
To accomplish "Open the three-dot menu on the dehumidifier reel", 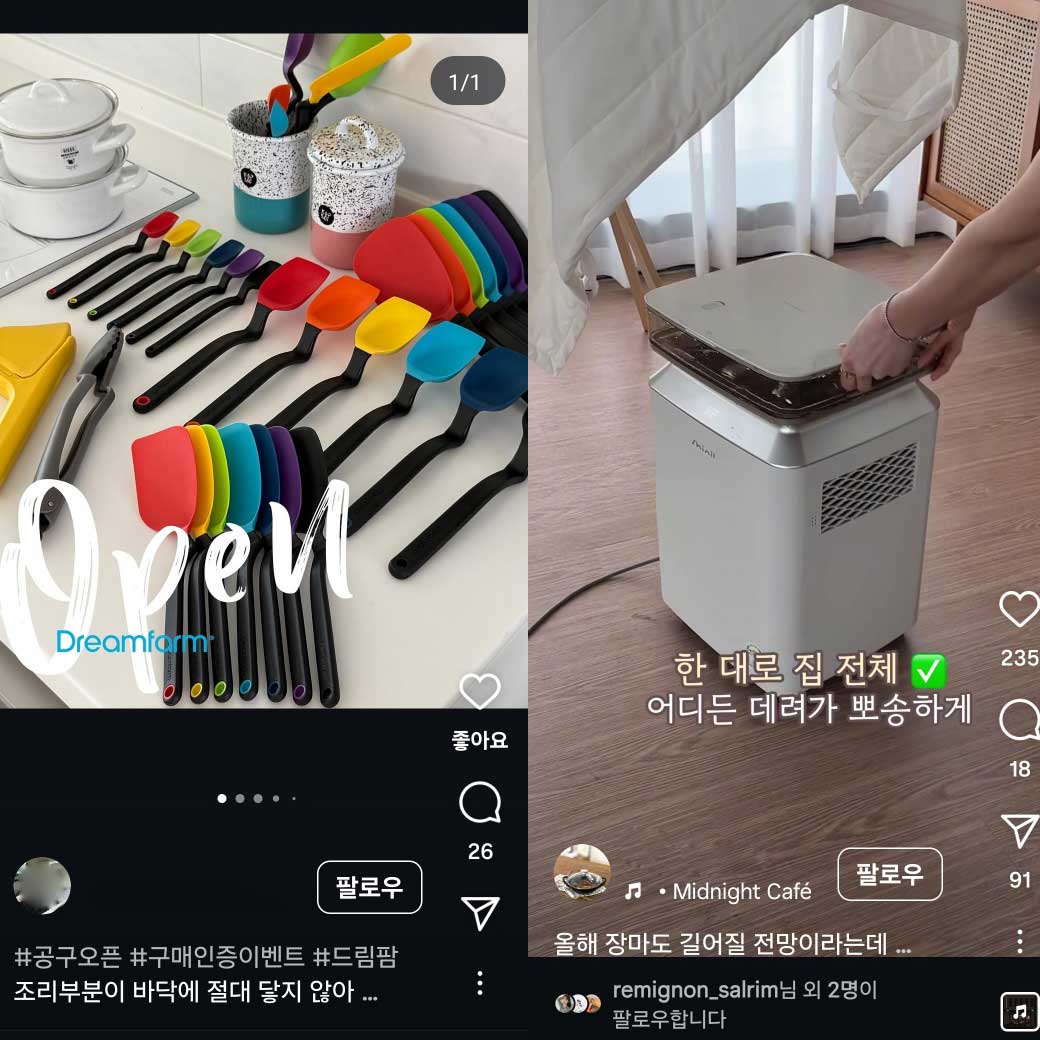I will pyautogui.click(x=1019, y=941).
